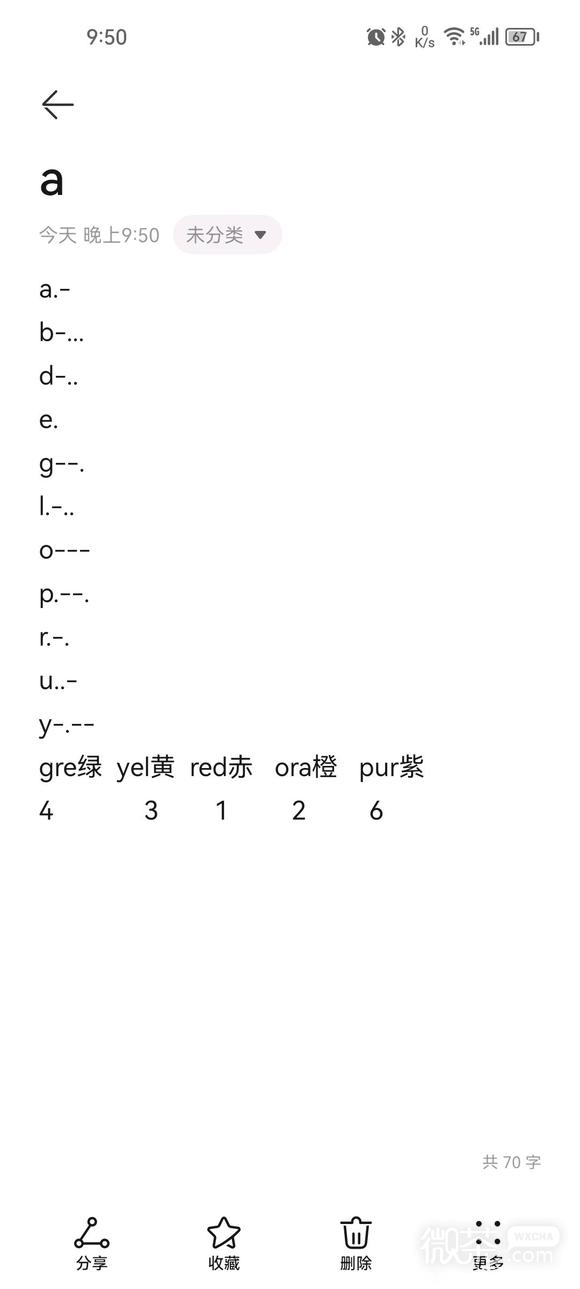This screenshot has height=1289, width=580.
Task: Open the 未分类 category dropdown
Action: pos(227,235)
